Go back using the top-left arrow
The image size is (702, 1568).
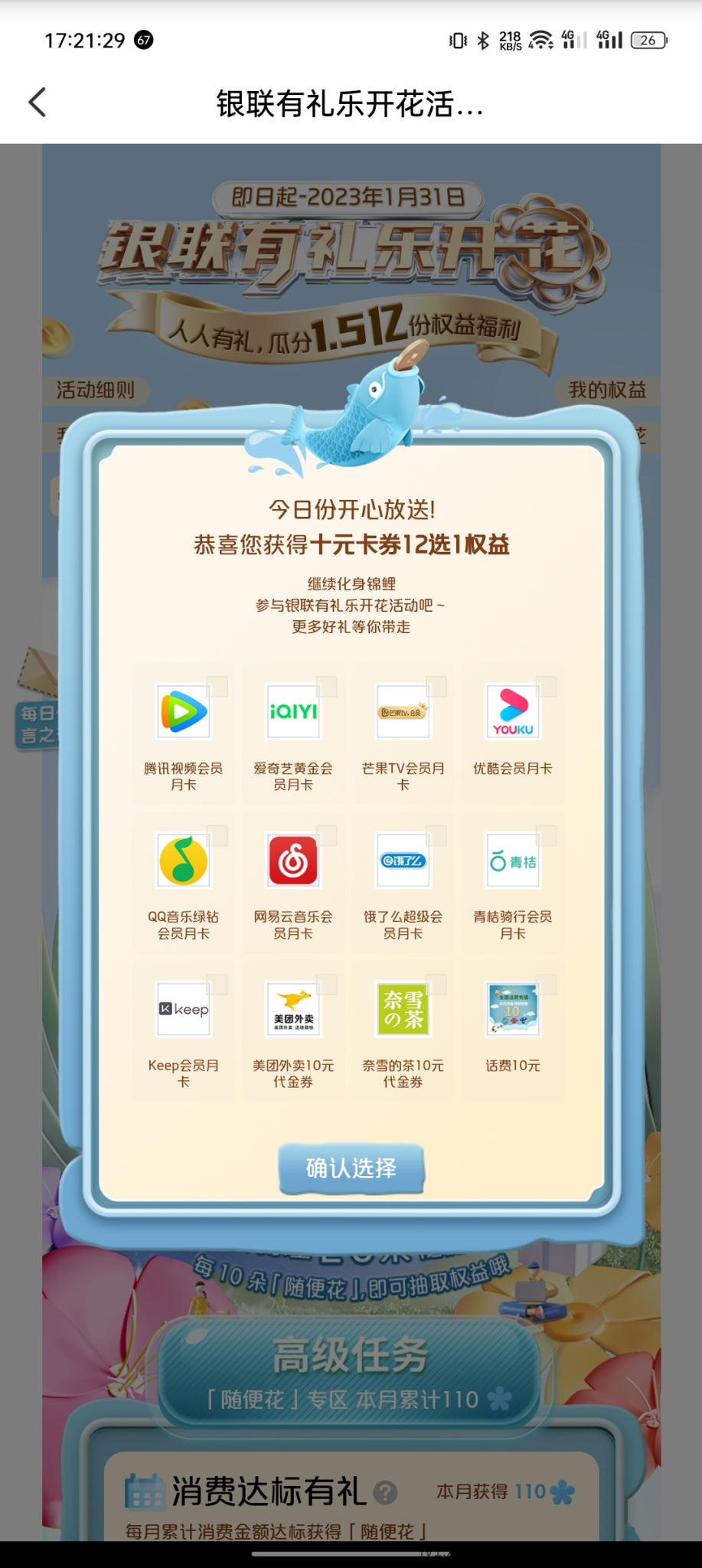37,102
